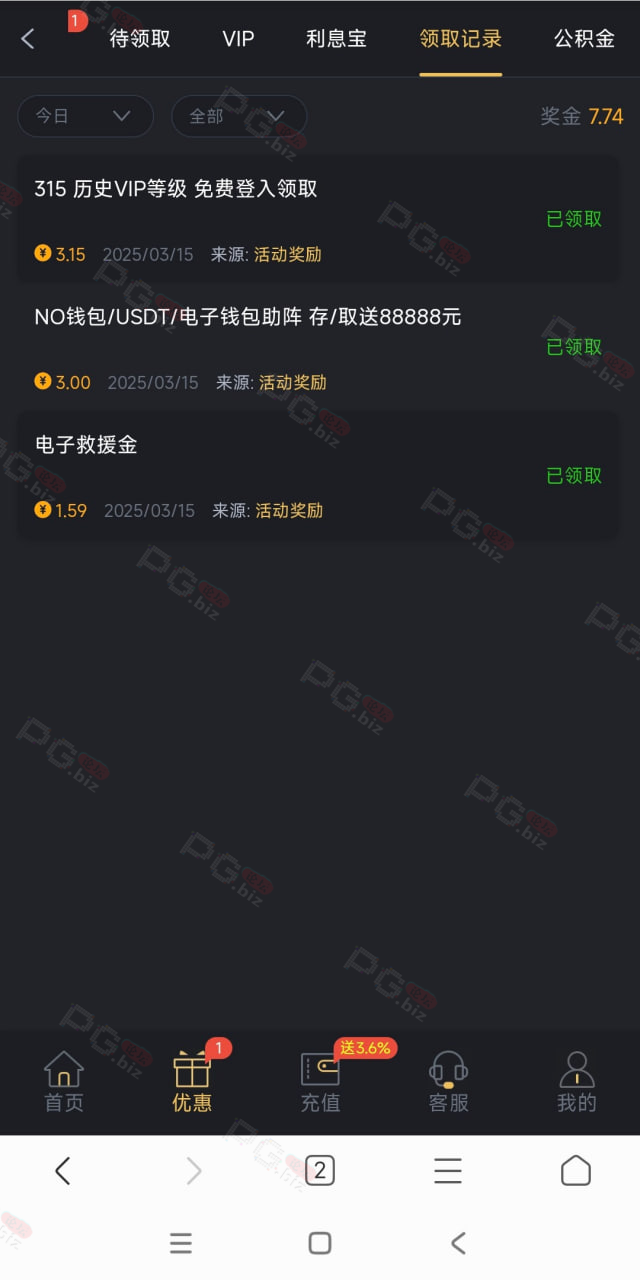Tap the back arrow at top left
The image size is (640, 1280).
(x=28, y=39)
